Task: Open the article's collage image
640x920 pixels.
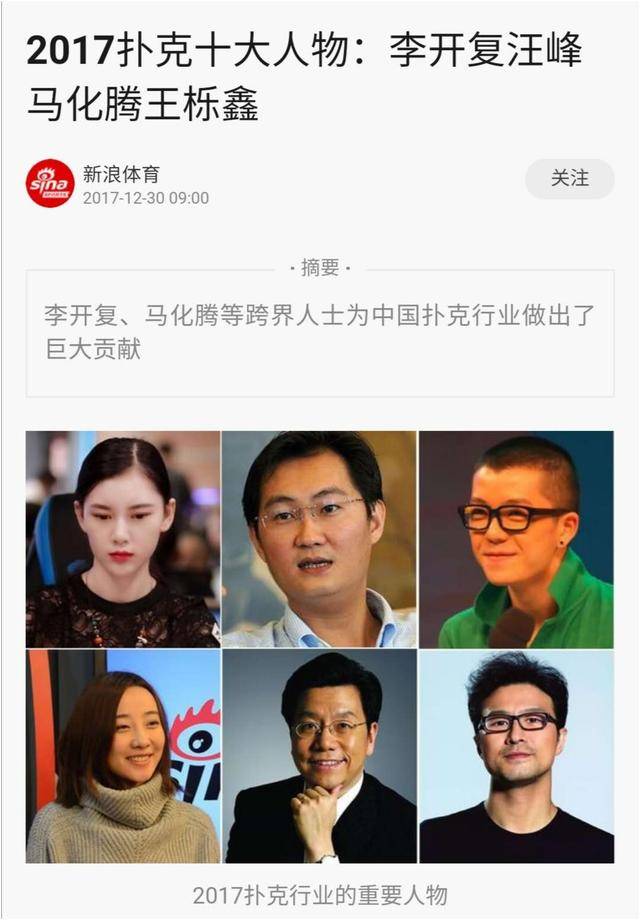Action: click(320, 647)
